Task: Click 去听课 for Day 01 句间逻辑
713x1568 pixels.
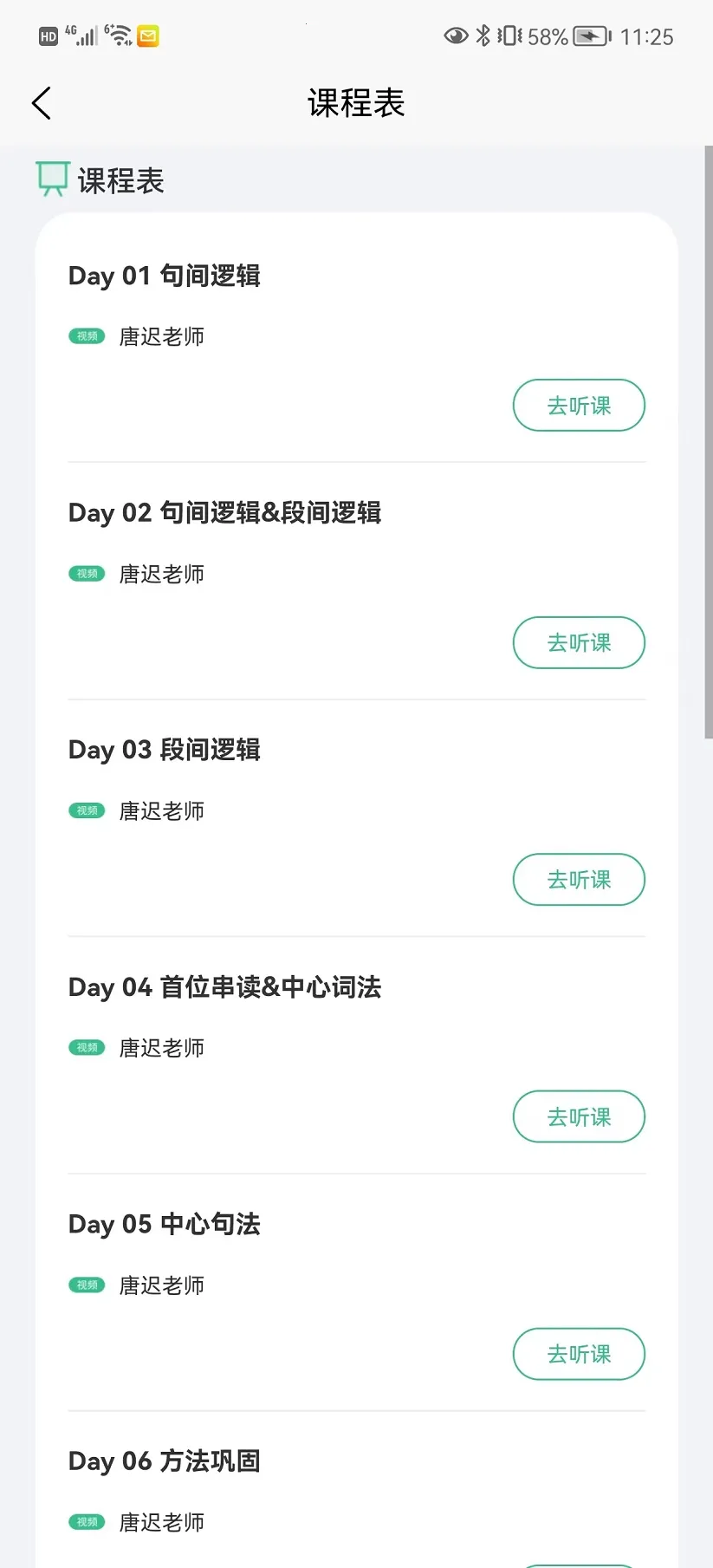Action: click(579, 405)
